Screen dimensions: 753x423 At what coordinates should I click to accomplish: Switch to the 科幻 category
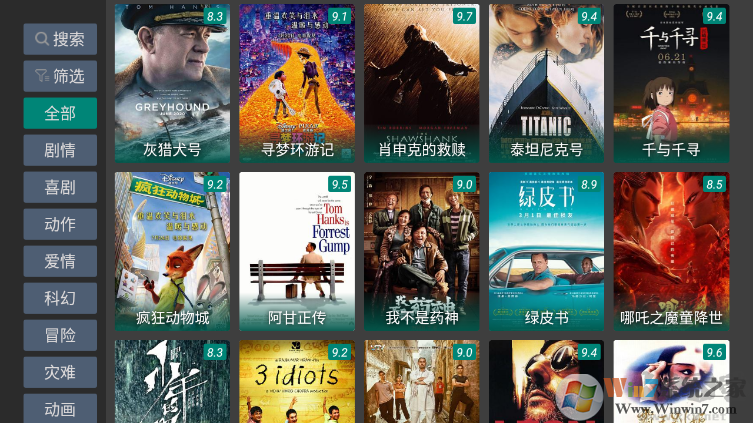pyautogui.click(x=60, y=298)
